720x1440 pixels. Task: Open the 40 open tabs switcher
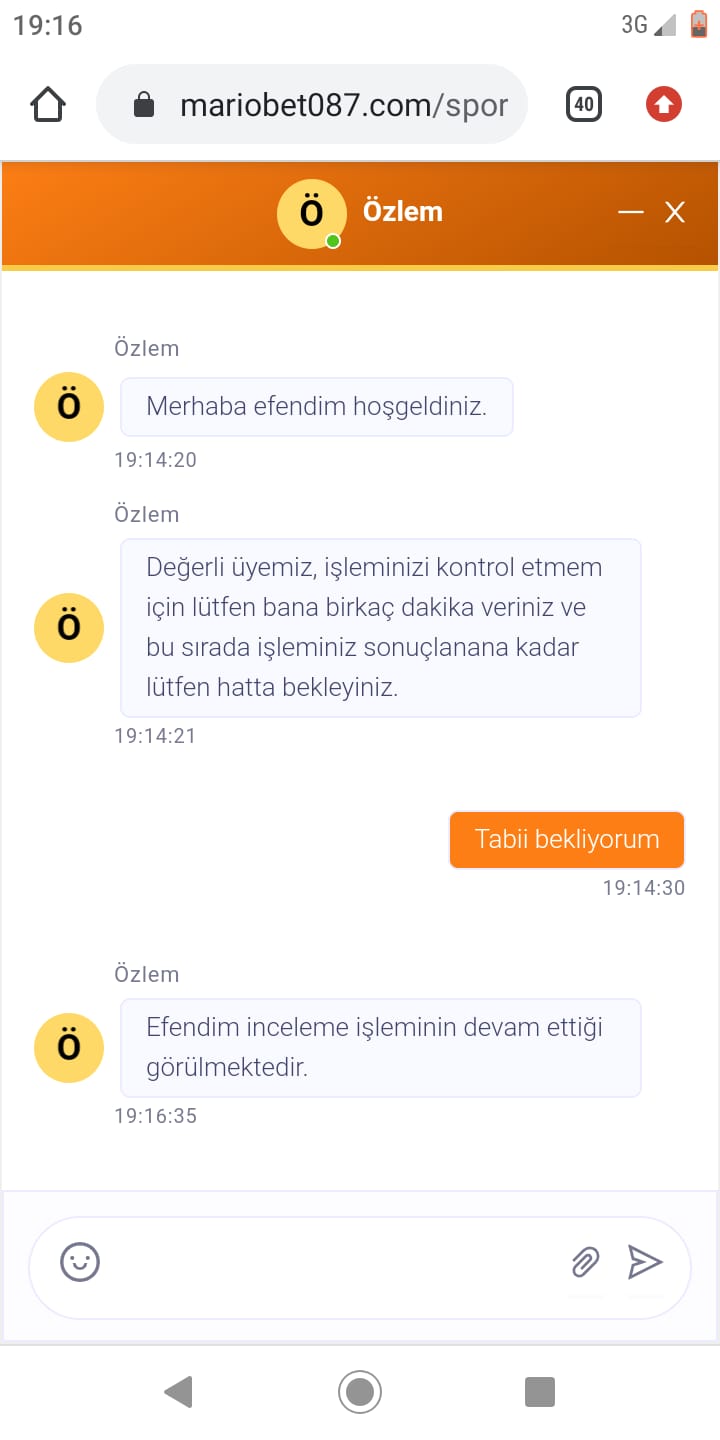584,104
